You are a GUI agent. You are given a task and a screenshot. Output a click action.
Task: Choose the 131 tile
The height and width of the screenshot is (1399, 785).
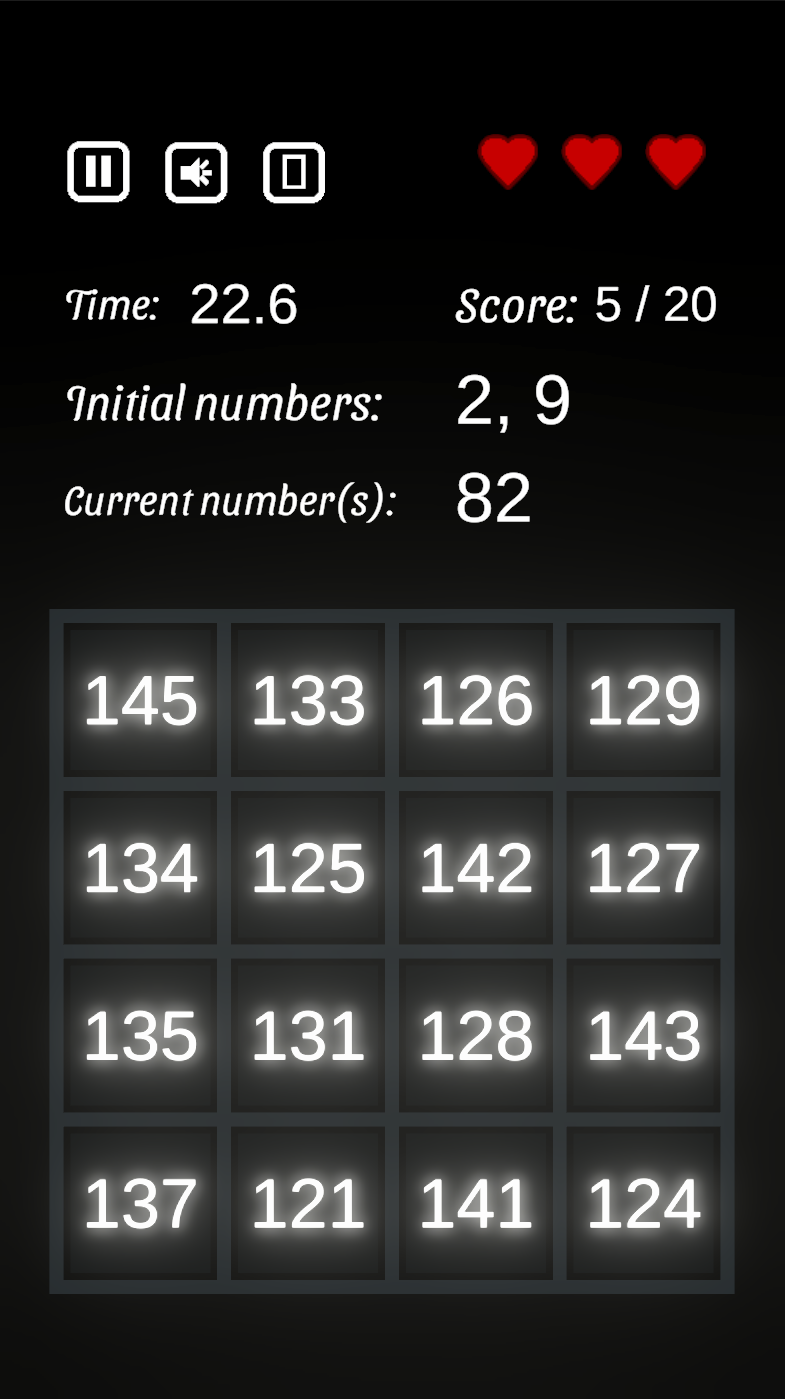(308, 1036)
